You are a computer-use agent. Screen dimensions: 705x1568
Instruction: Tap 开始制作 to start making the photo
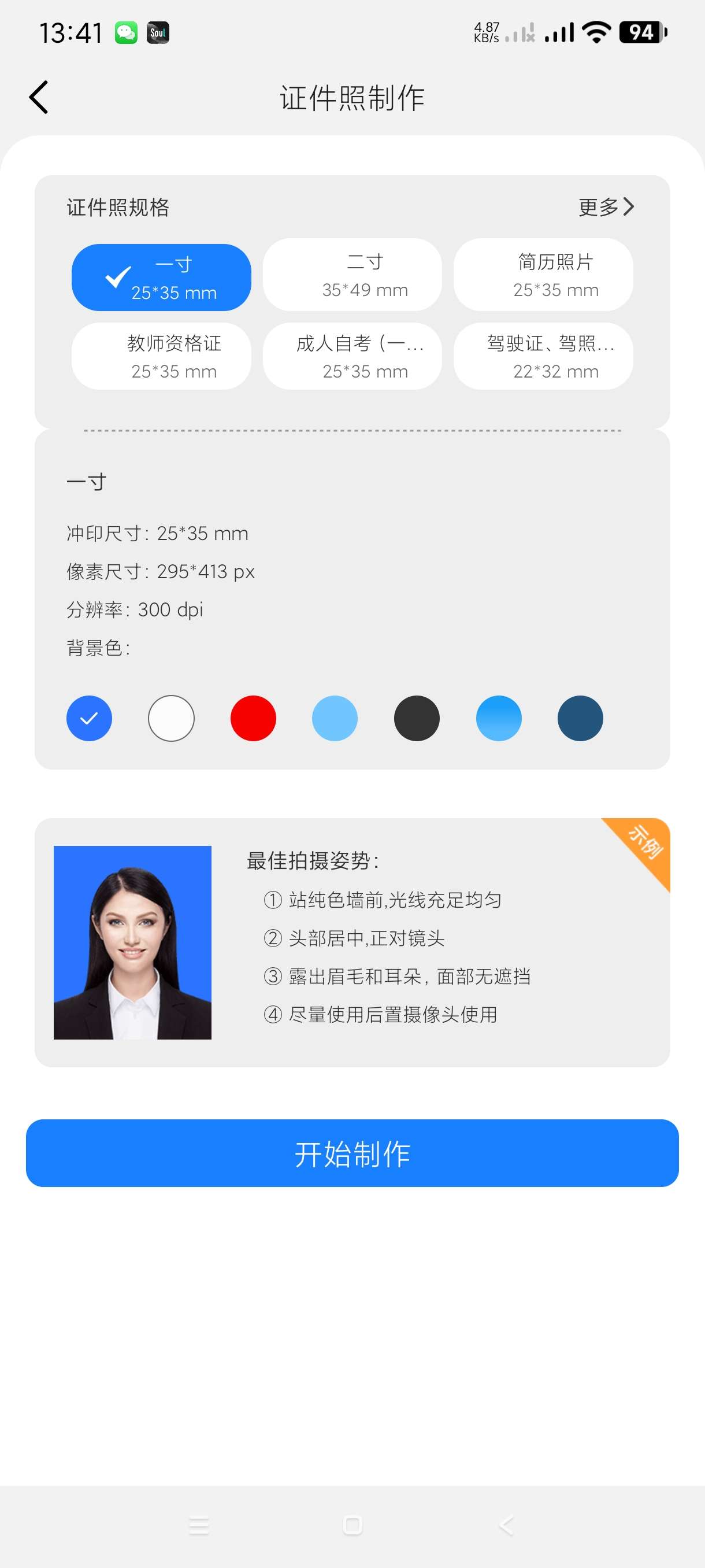[x=352, y=1153]
